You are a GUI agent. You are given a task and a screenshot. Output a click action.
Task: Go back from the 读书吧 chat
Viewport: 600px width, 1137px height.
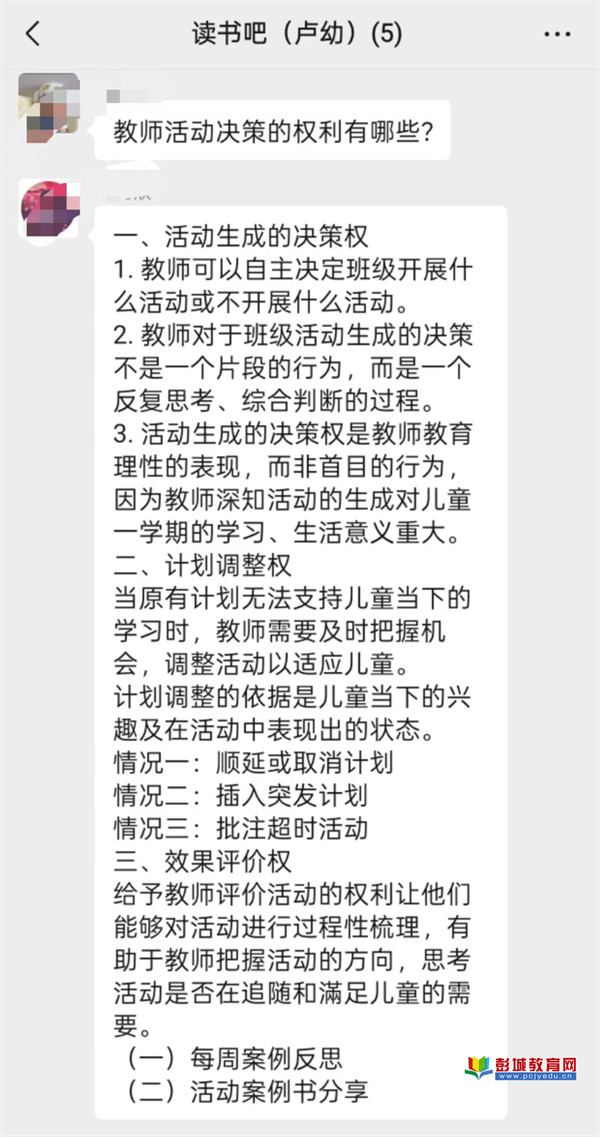(x=33, y=34)
